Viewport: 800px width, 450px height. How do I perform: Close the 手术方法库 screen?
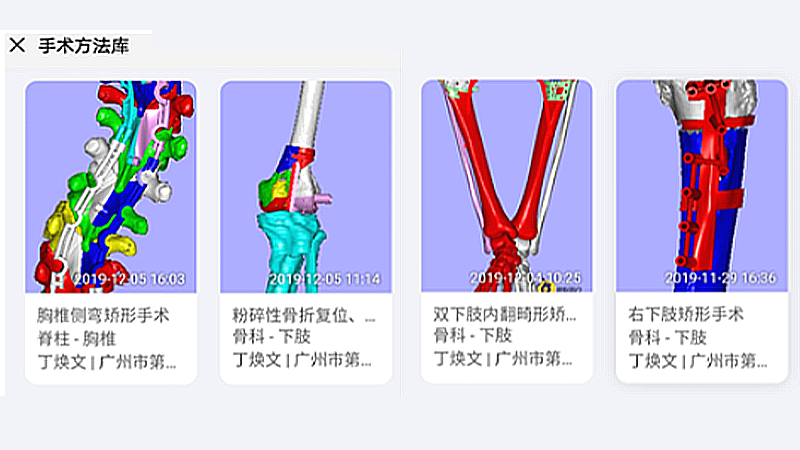[17, 45]
